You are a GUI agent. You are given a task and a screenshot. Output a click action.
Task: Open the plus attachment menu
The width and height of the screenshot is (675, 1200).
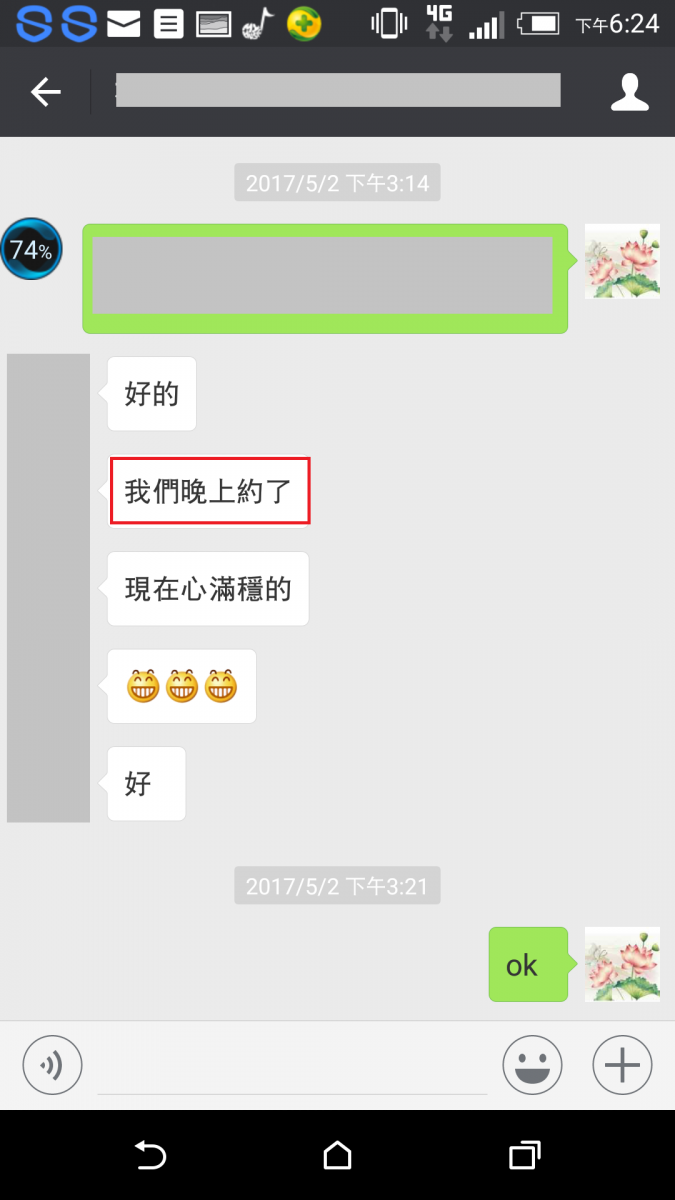pos(622,1065)
